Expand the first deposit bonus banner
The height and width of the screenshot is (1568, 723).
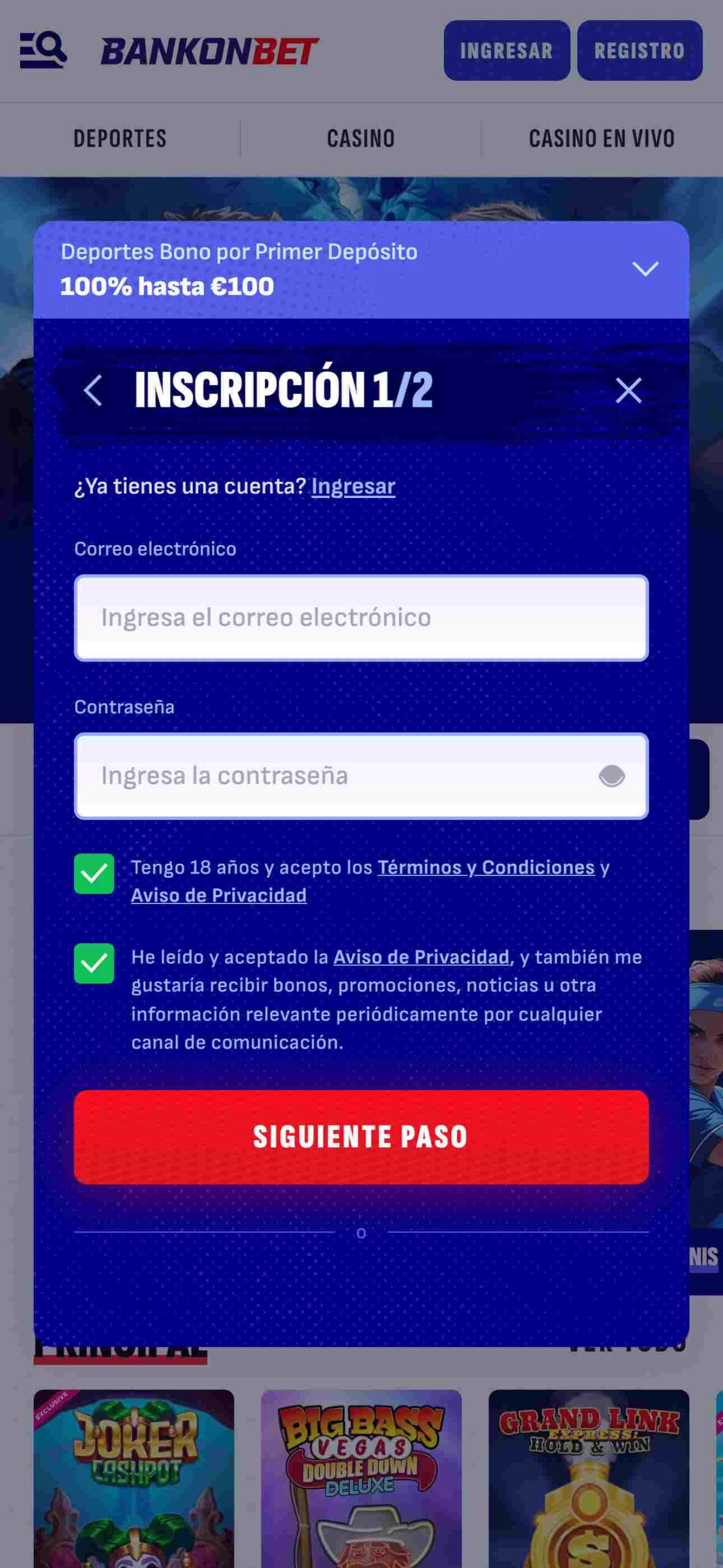[x=645, y=269]
